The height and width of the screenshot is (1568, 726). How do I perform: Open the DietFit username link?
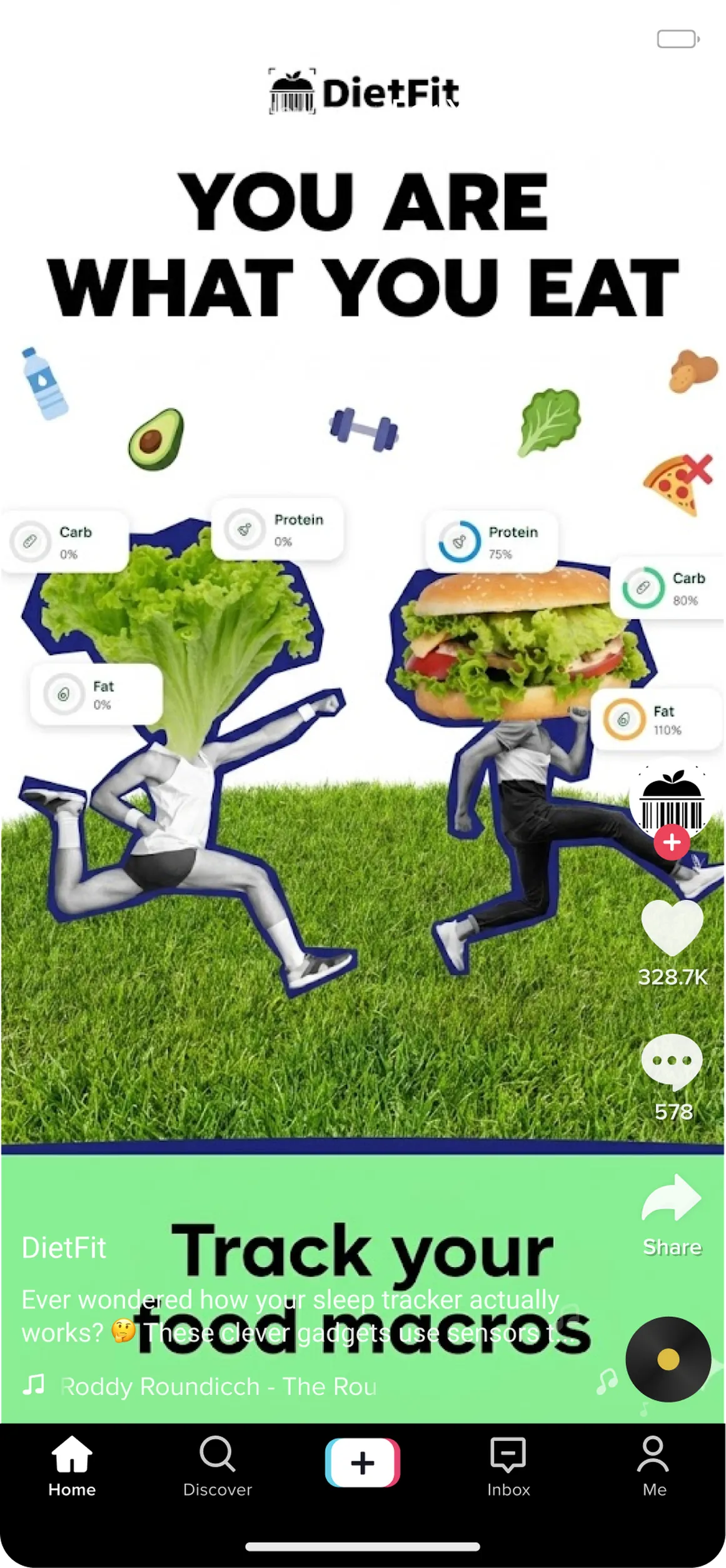[64, 1247]
